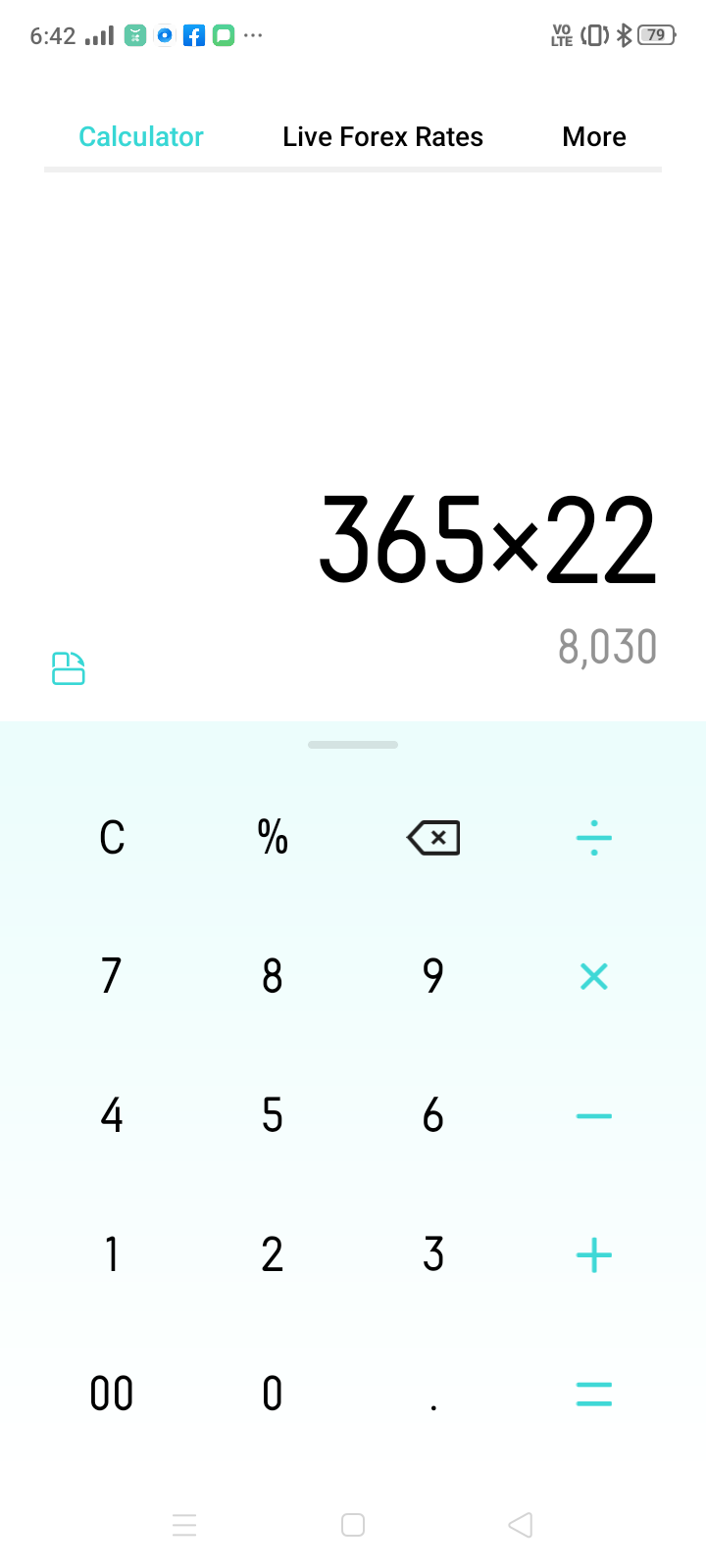Hit the equals key
The height and width of the screenshot is (1568, 706).
point(594,1395)
